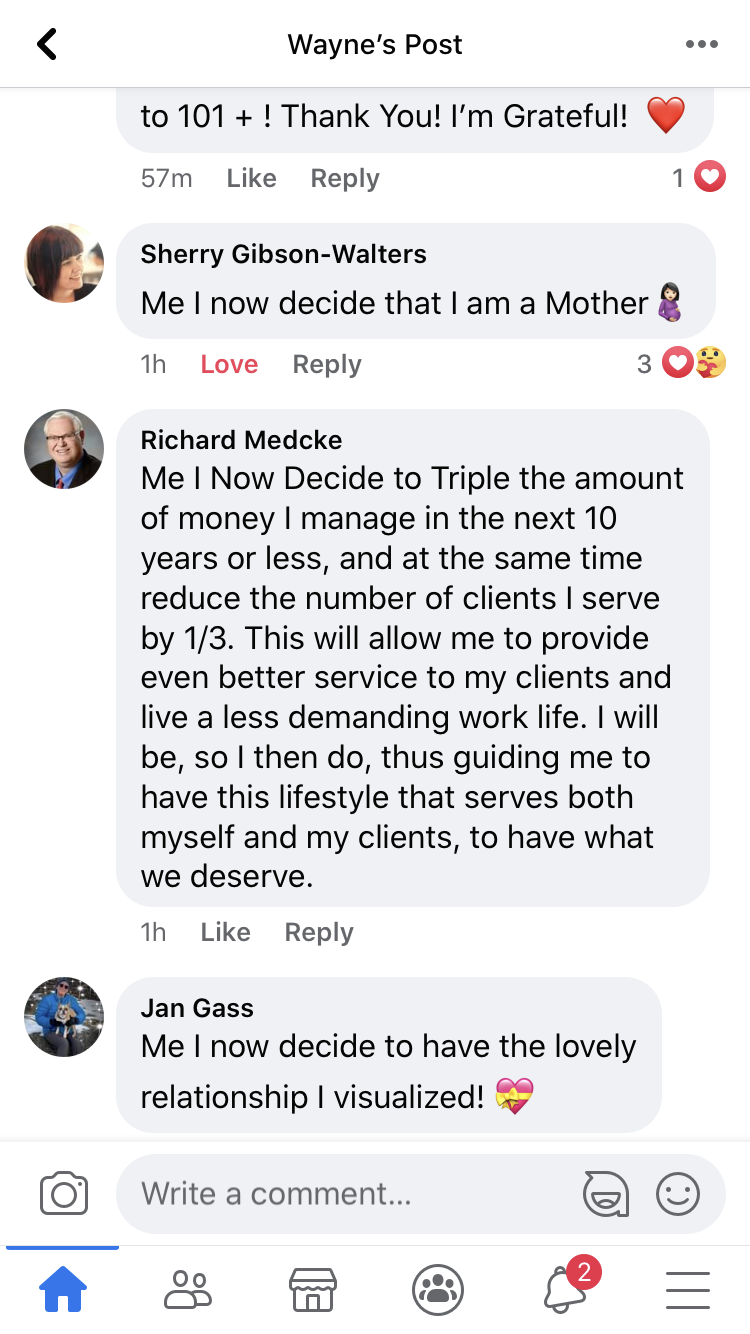Viewport: 750px width, 1334px height.
Task: Open Sherry Gibson-Walters' profile picture
Action: coord(64,263)
